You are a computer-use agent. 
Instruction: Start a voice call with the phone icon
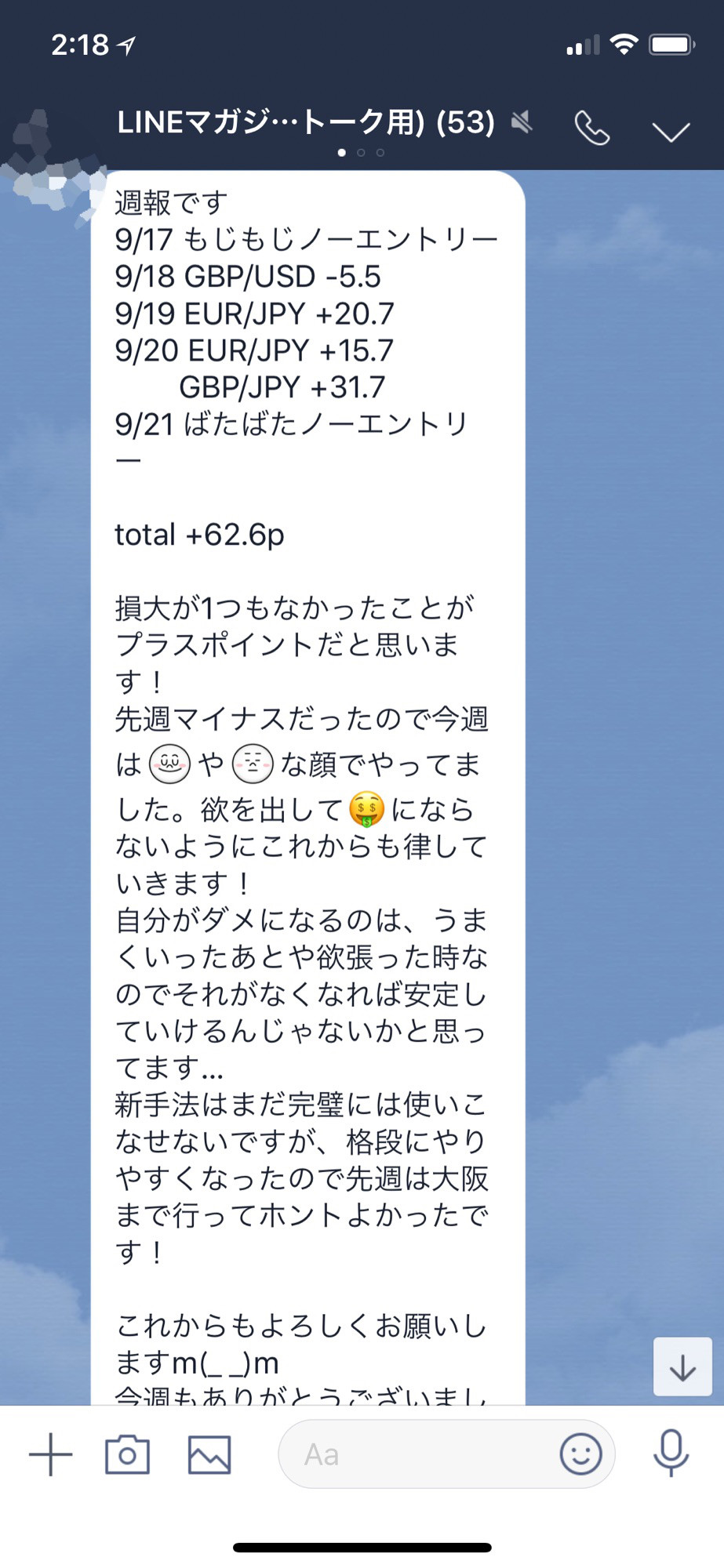point(591,129)
